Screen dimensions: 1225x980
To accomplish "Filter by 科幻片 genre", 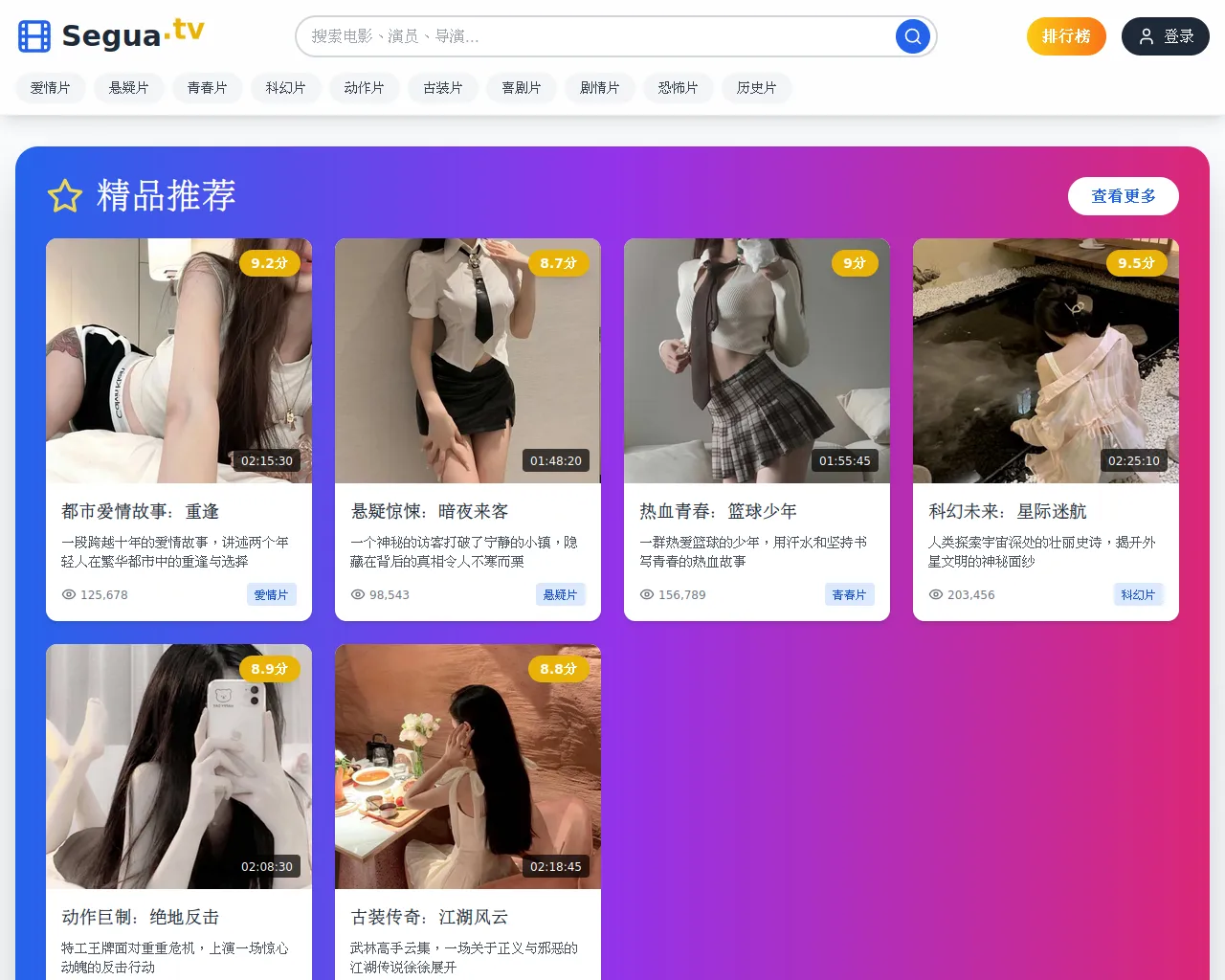I will (x=285, y=88).
